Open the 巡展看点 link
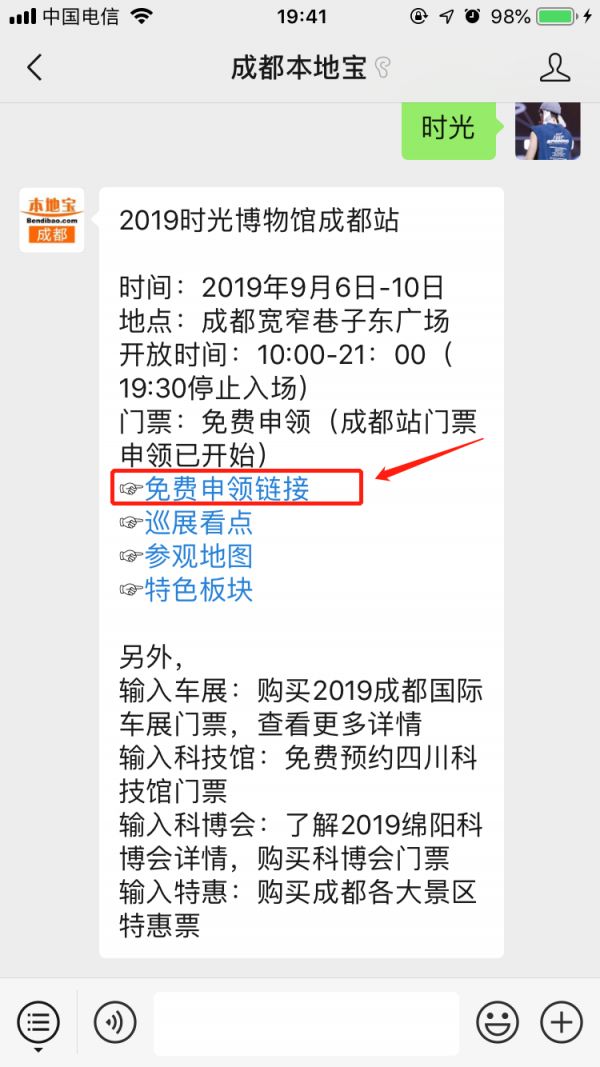Screen dimensions: 600x1067 click(198, 522)
